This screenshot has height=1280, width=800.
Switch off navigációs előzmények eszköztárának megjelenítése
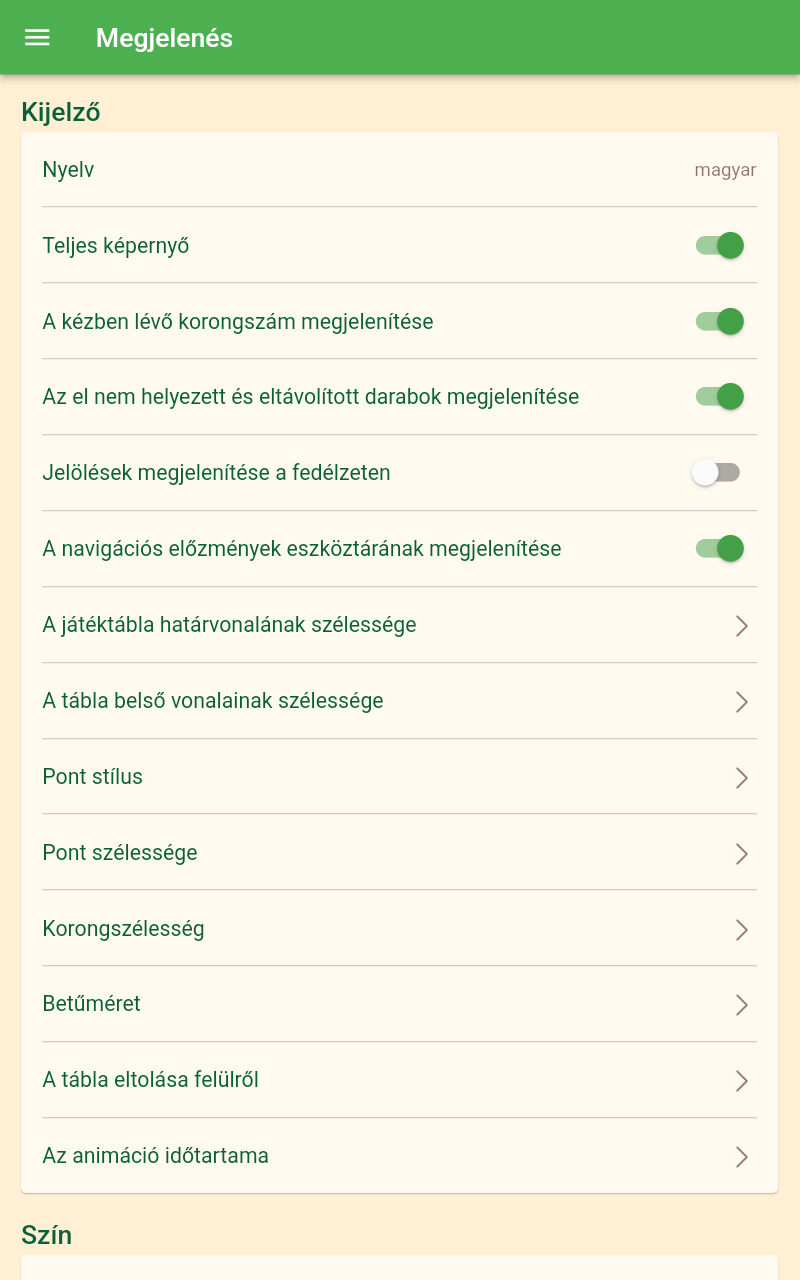click(720, 549)
